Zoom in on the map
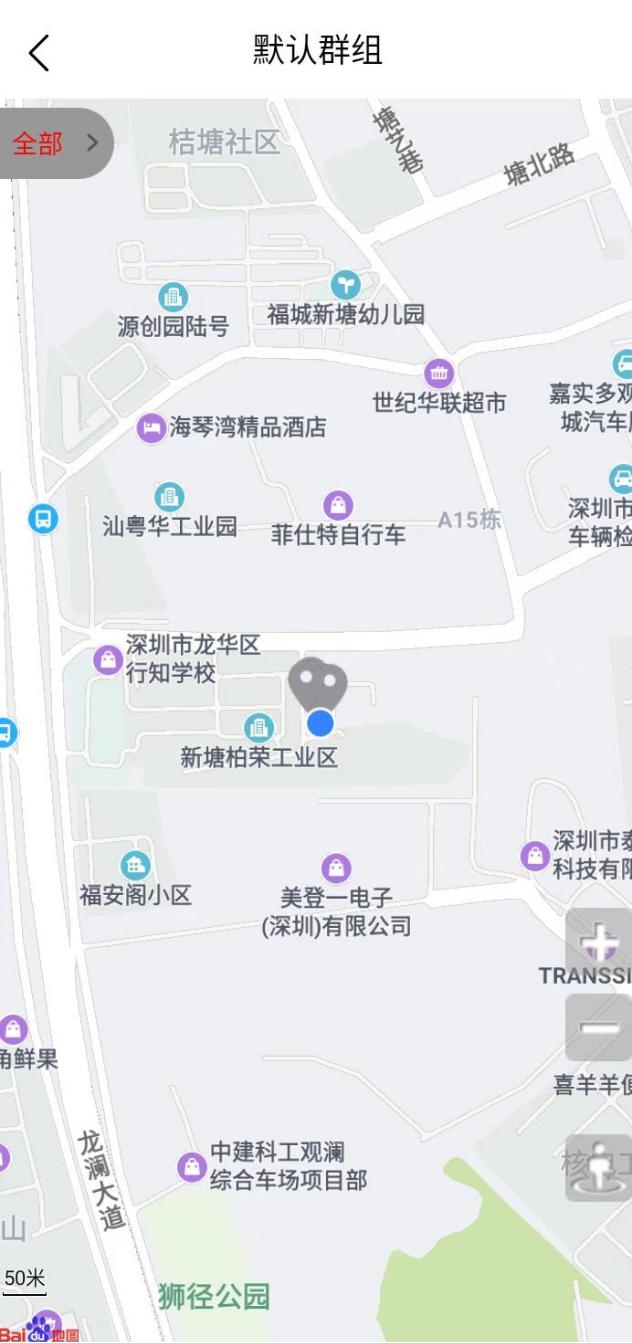Viewport: 632px width, 1343px height. click(599, 941)
